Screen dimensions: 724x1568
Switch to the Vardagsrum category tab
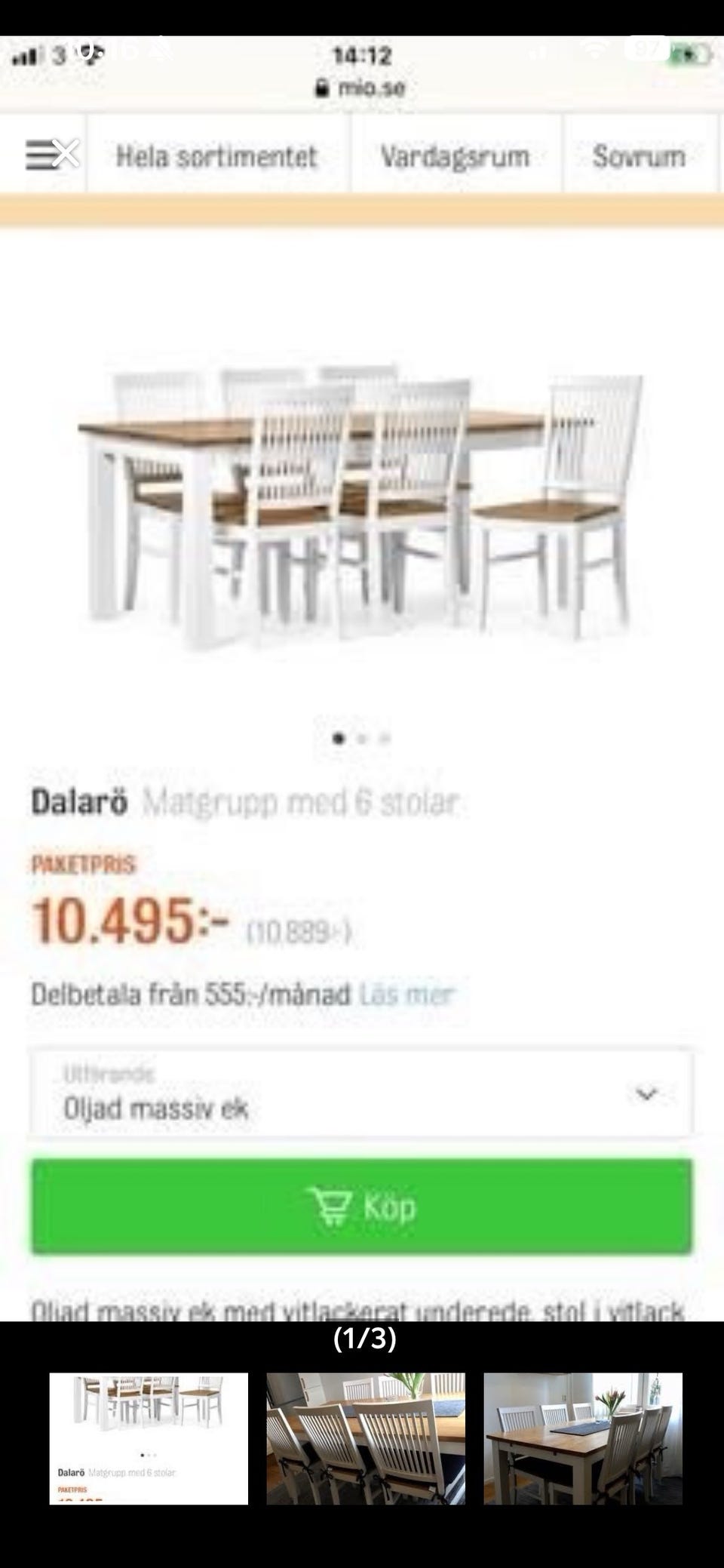click(456, 157)
